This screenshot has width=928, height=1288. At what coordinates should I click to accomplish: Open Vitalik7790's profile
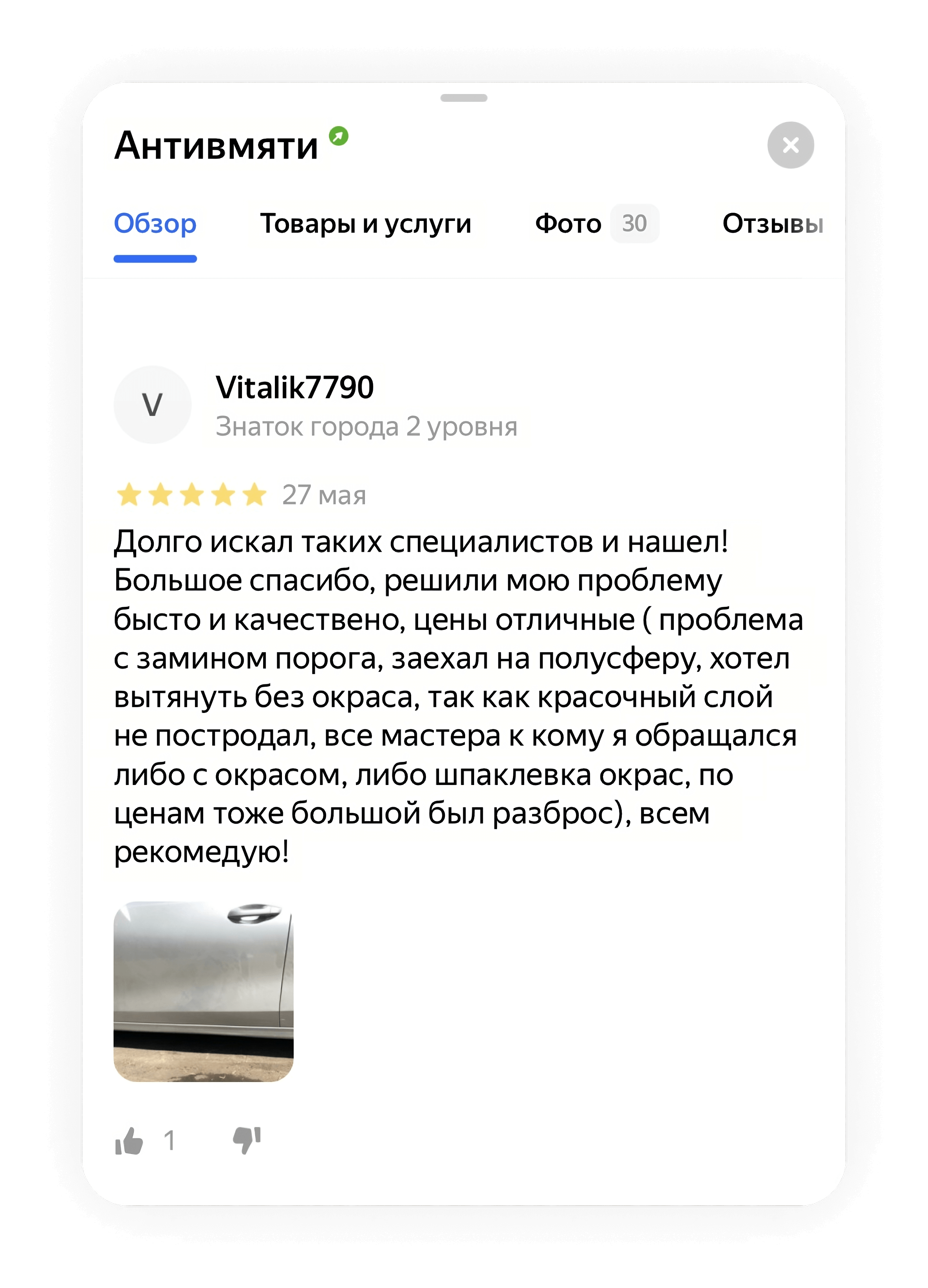click(x=294, y=388)
